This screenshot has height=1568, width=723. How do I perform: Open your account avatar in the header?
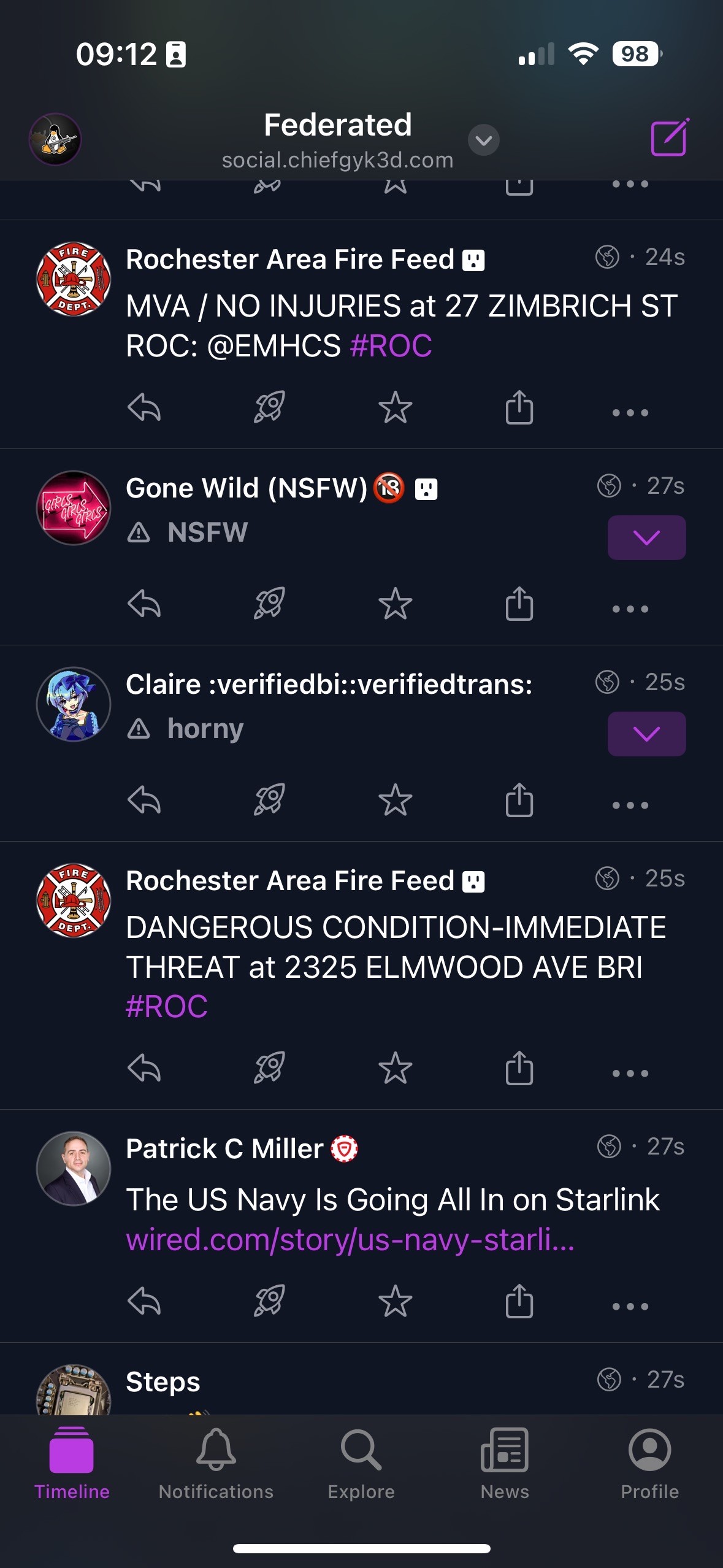tap(55, 139)
